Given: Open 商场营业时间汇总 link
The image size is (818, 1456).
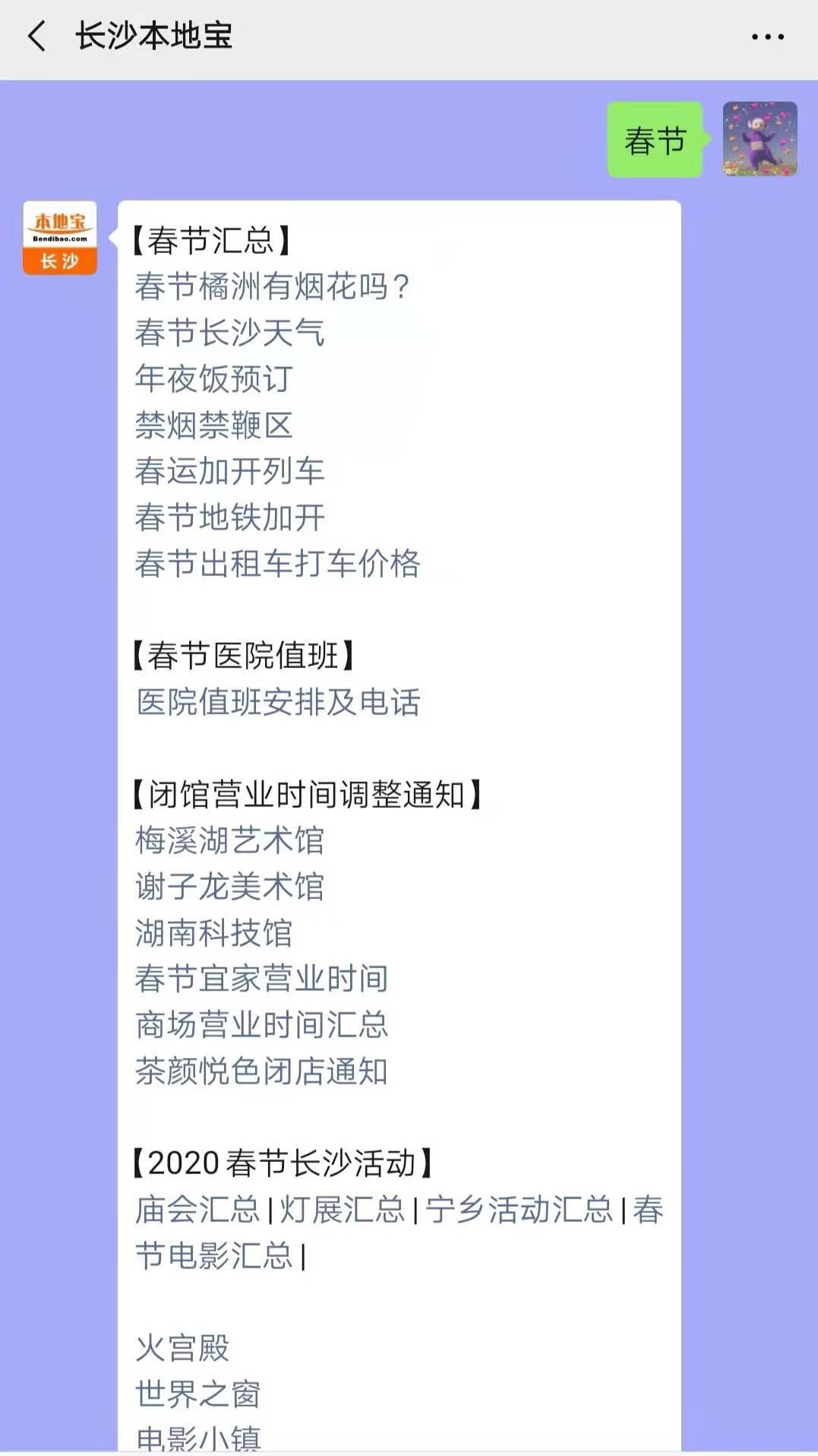Looking at the screenshot, I should [x=261, y=1025].
